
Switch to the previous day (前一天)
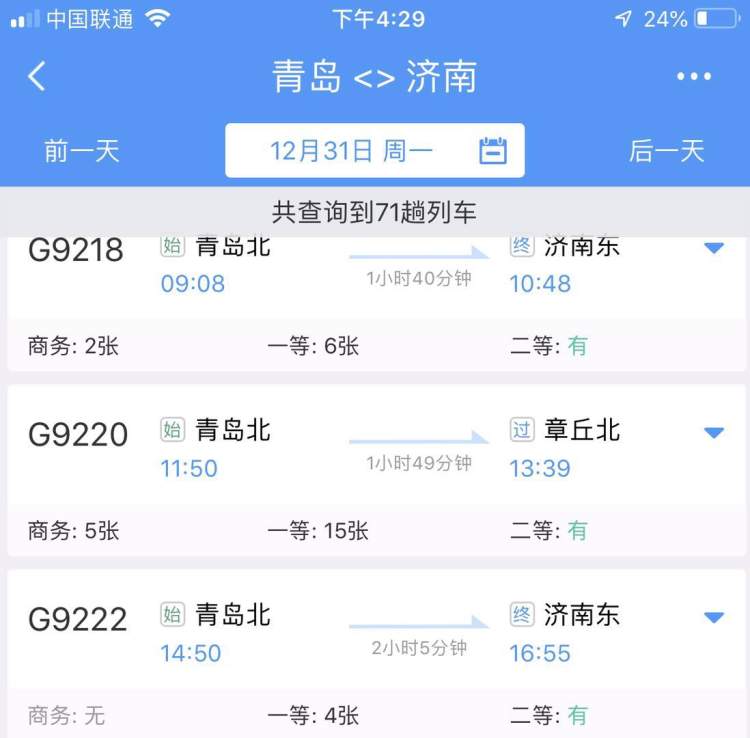click(x=82, y=151)
